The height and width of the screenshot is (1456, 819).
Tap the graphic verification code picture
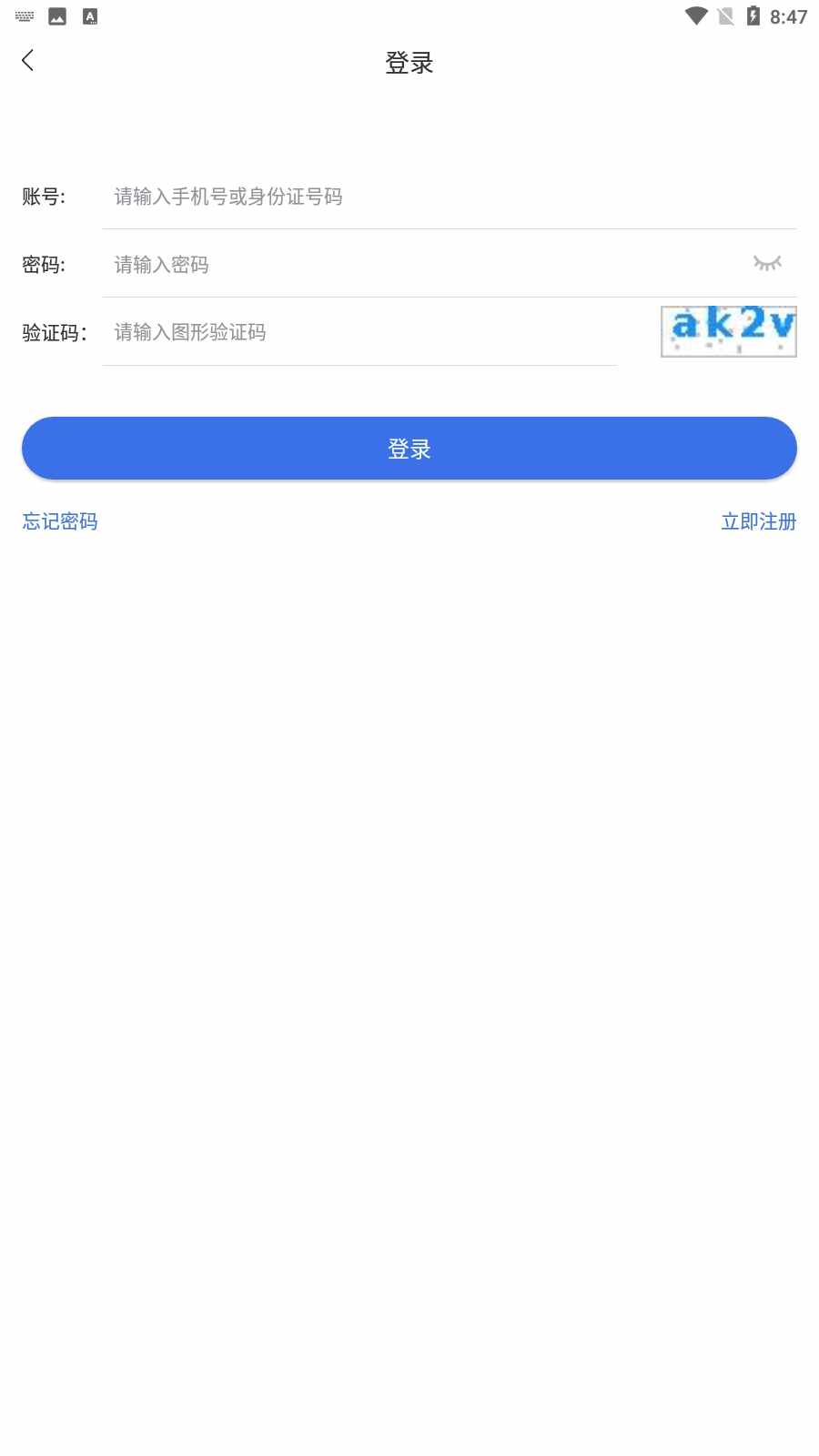click(x=728, y=331)
